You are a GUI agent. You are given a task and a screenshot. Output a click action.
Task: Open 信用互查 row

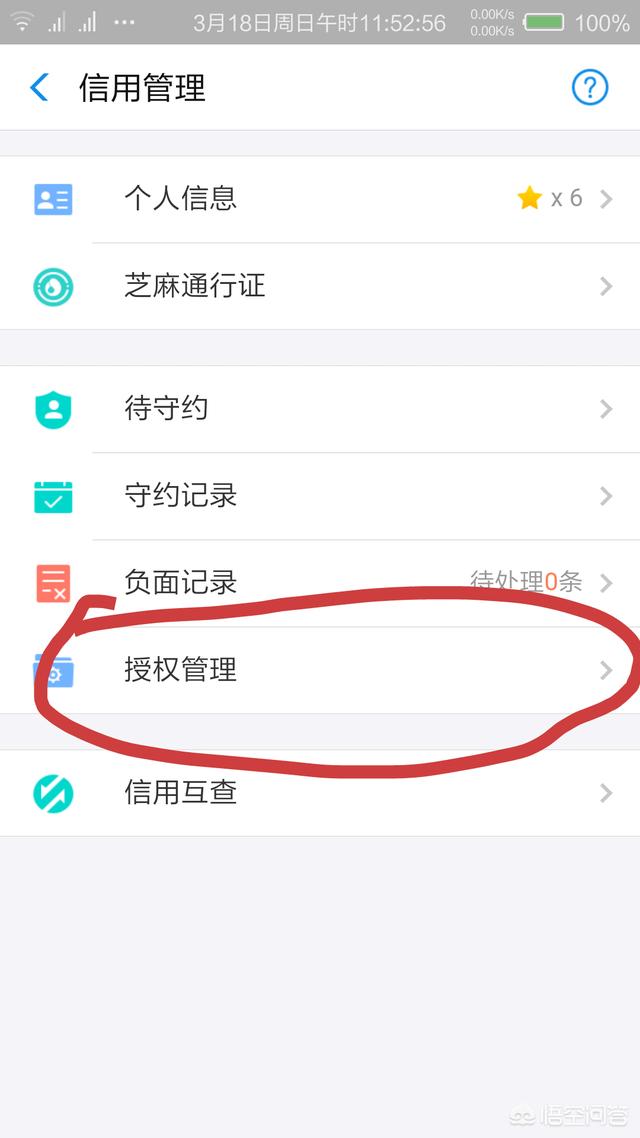(320, 793)
